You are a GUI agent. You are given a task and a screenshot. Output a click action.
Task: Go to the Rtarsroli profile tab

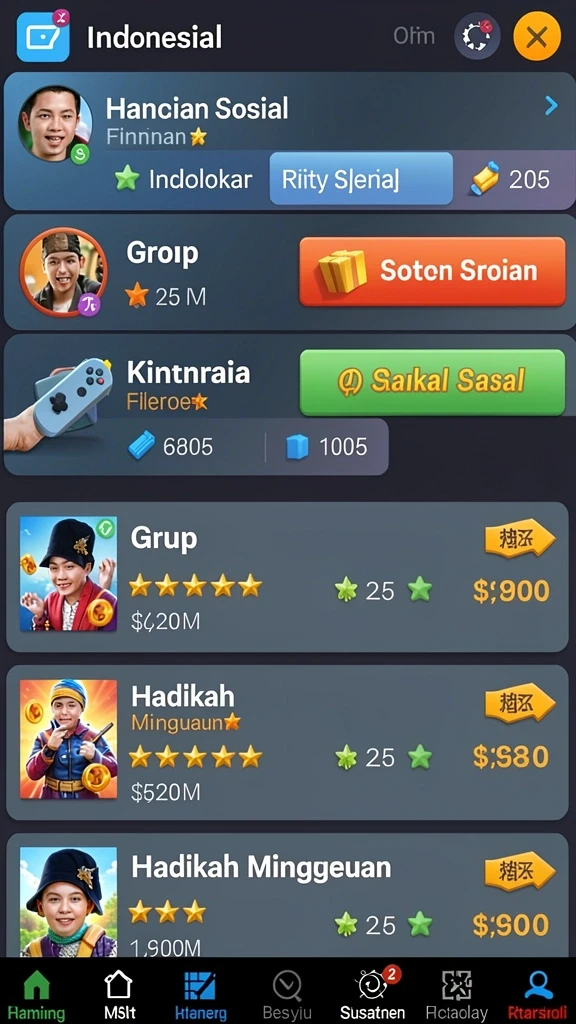538,993
